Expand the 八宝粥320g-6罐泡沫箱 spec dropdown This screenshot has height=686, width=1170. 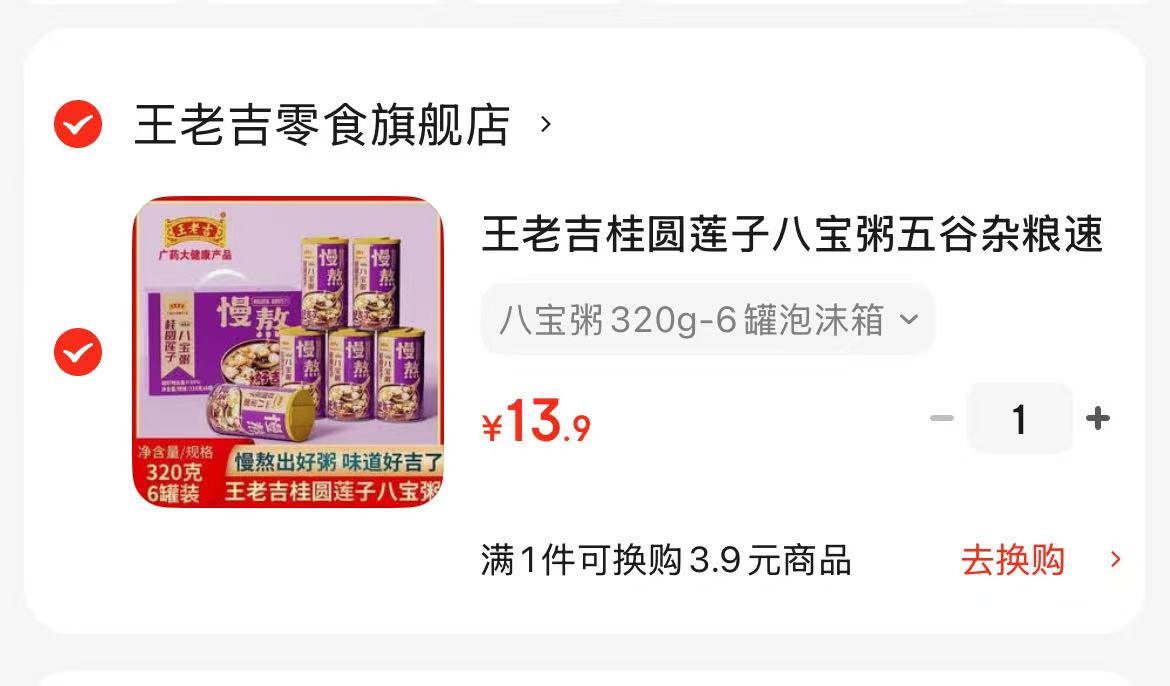(707, 321)
